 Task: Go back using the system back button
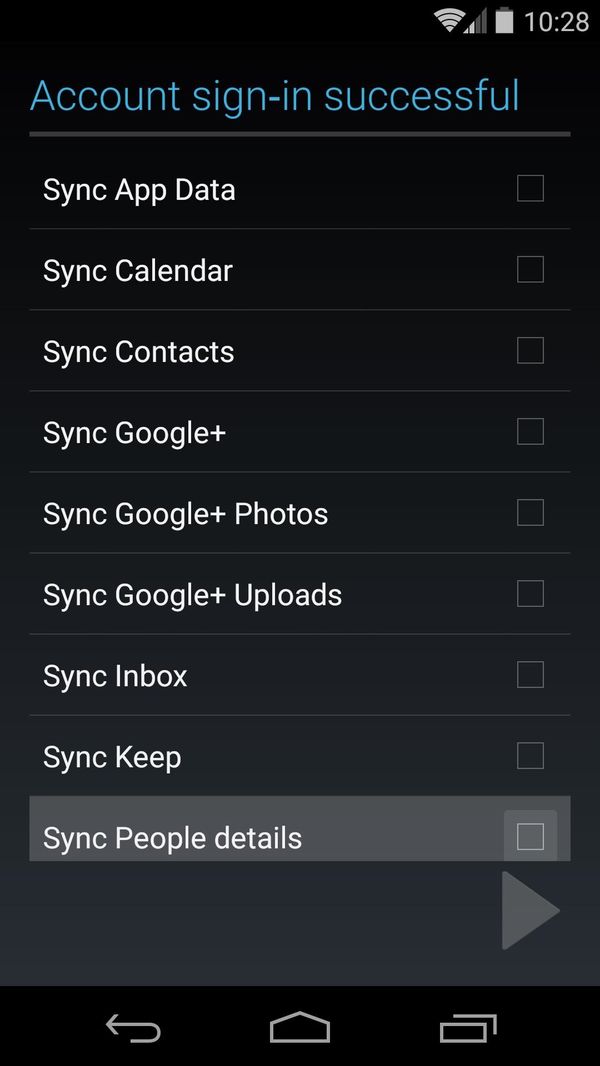coord(133,1027)
